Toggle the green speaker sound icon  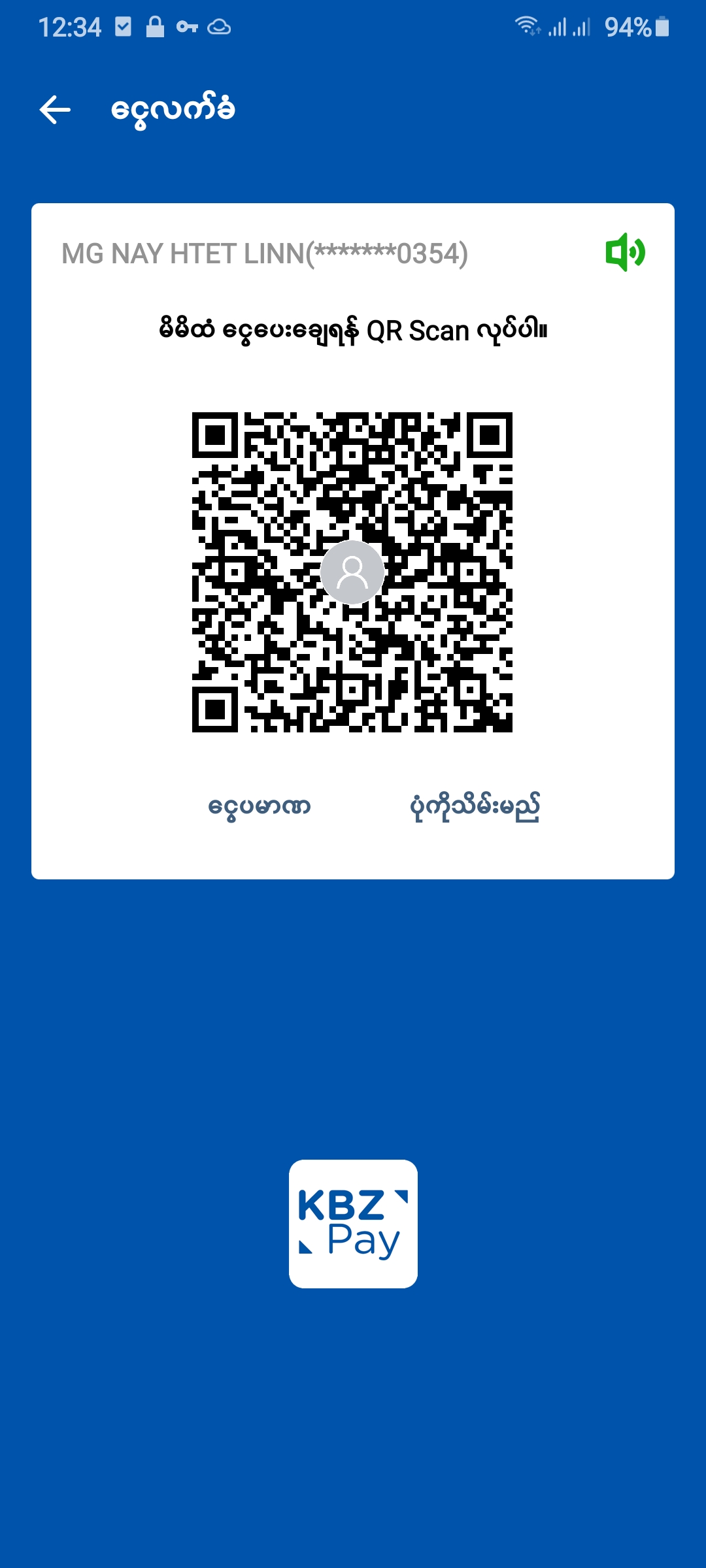[625, 252]
